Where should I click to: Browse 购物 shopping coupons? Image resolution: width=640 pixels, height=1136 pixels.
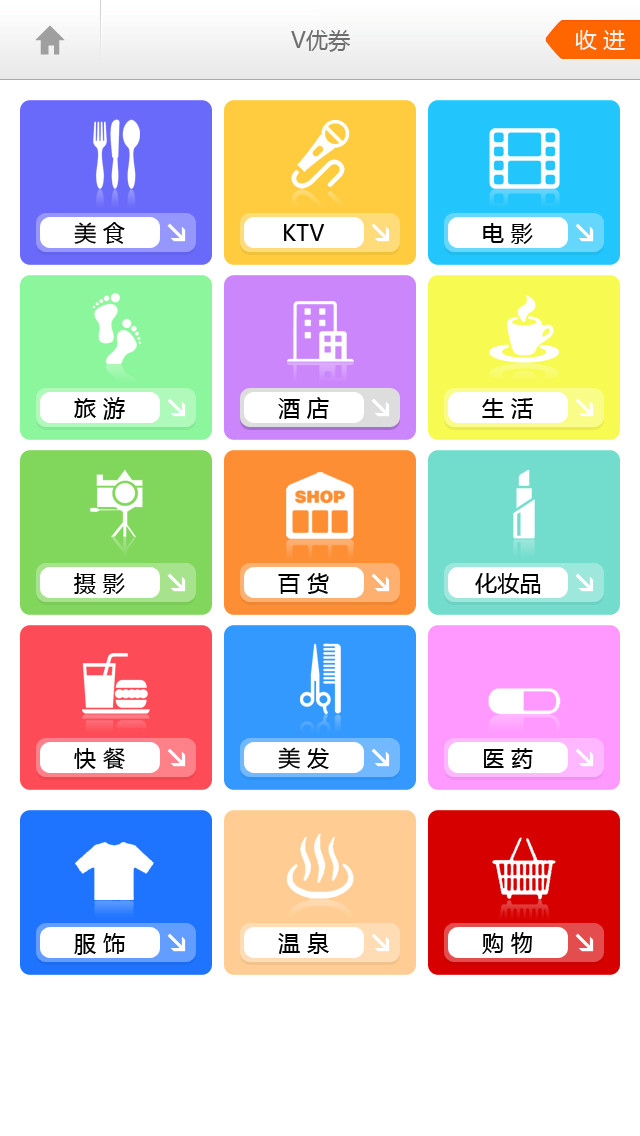tap(524, 893)
